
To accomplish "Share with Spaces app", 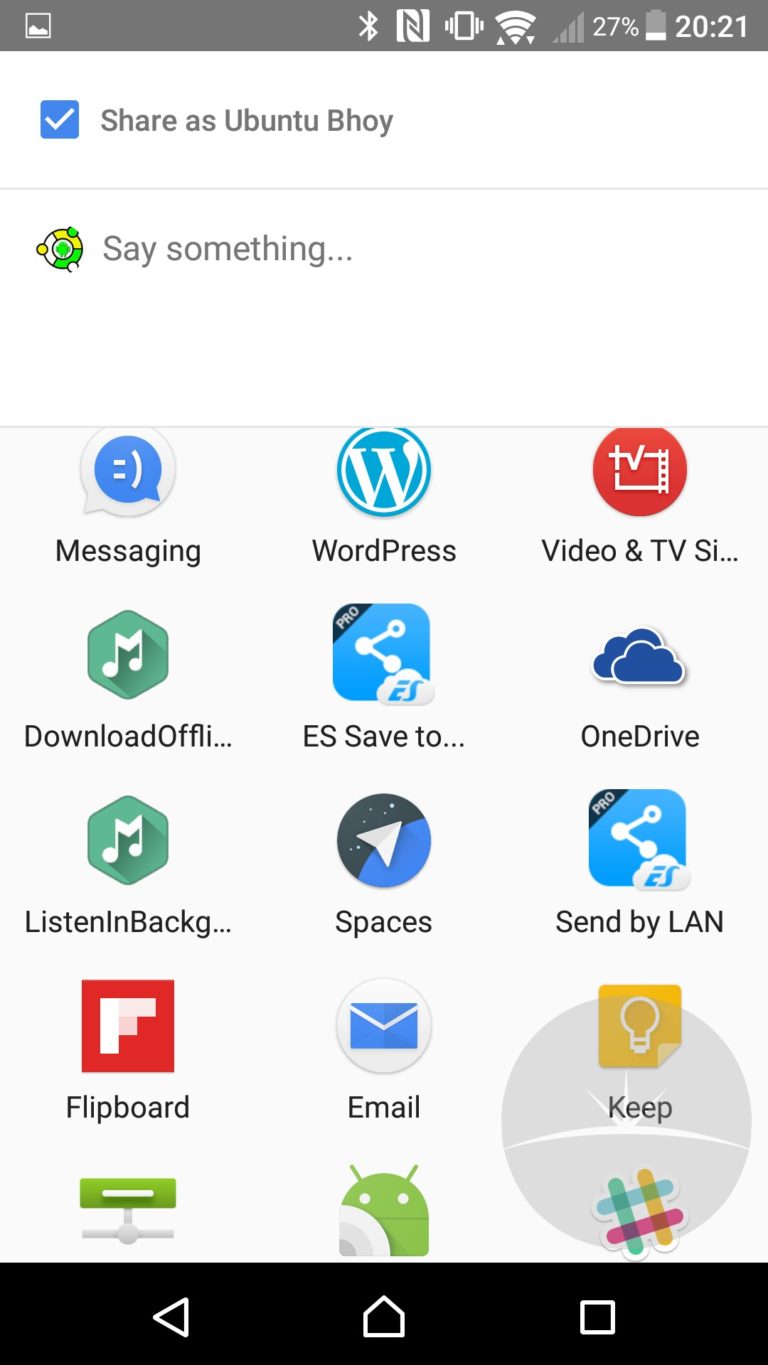I will [384, 866].
